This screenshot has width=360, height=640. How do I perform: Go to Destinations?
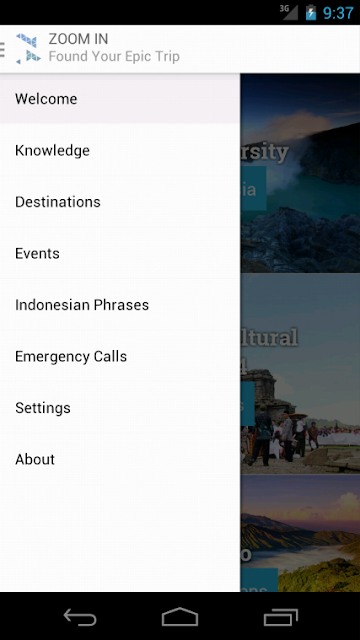click(x=120, y=202)
